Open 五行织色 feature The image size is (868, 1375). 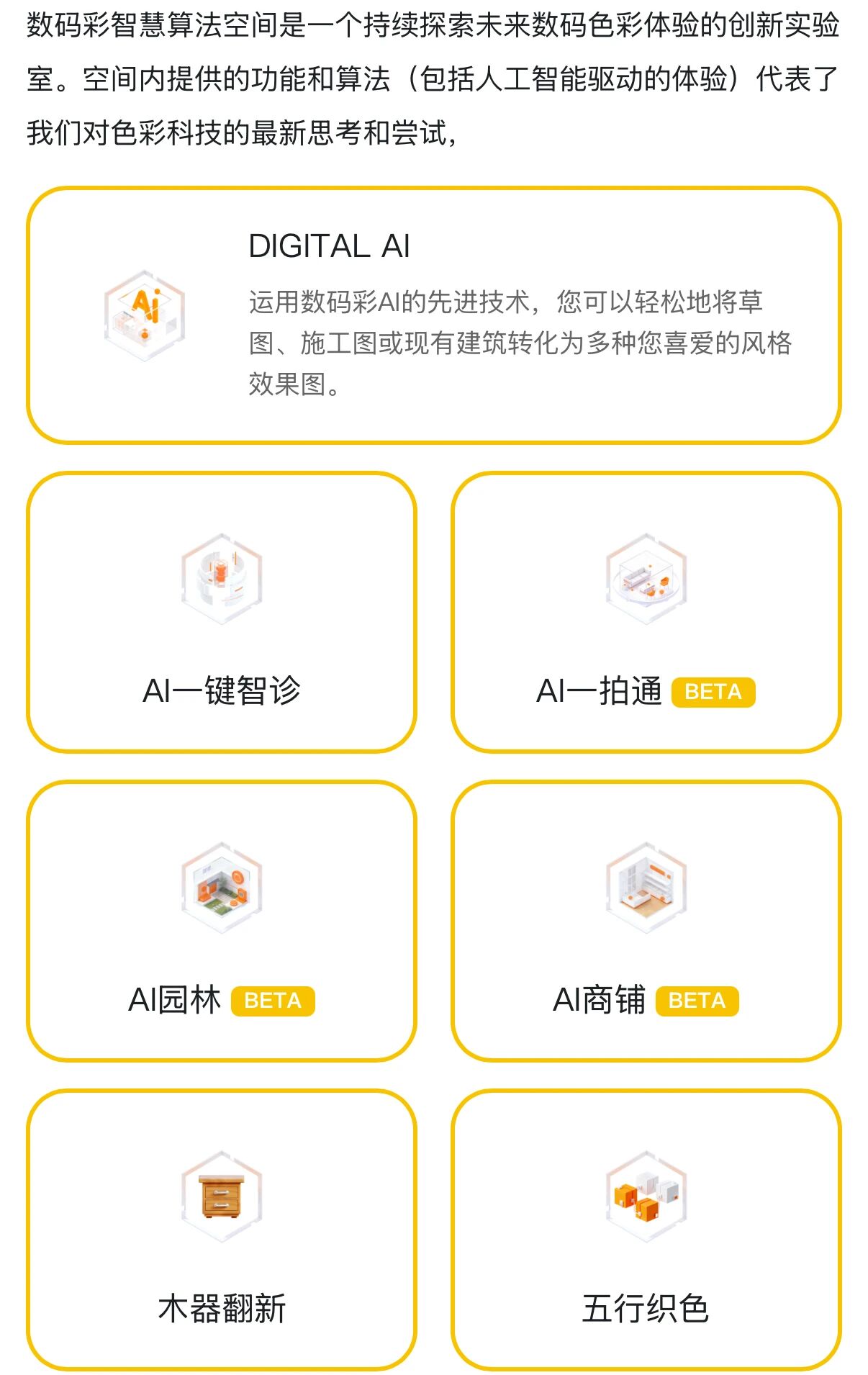tap(646, 1230)
